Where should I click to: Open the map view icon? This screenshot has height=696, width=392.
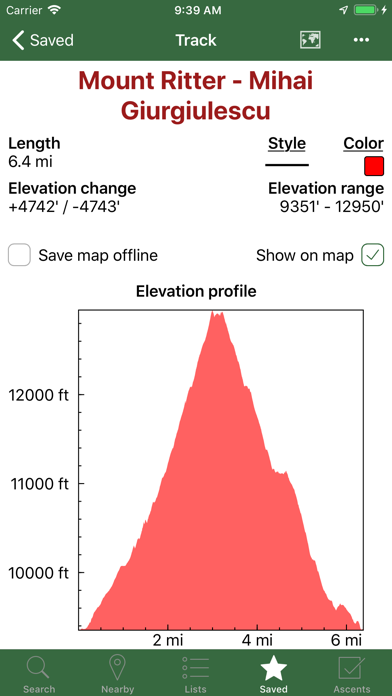310,40
